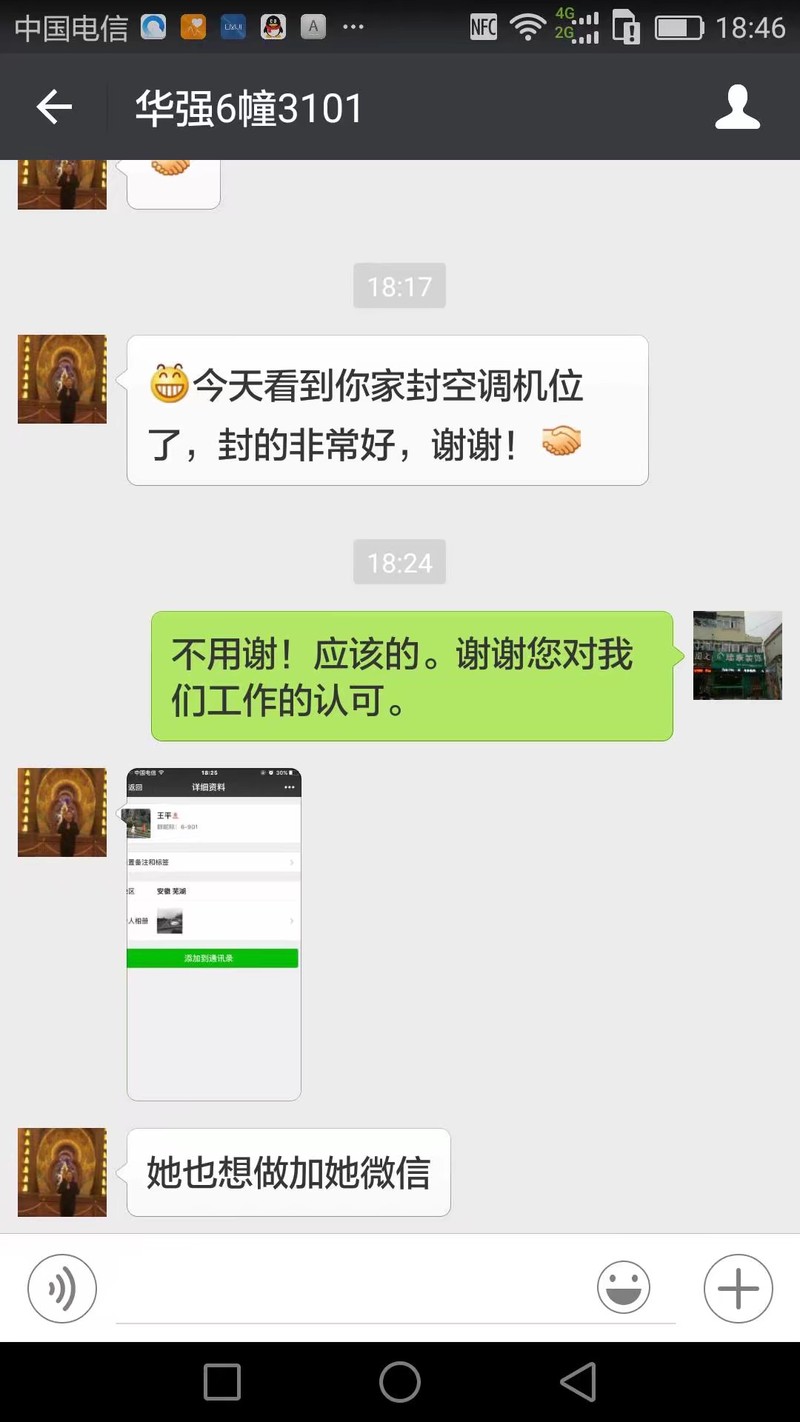The height and width of the screenshot is (1422, 800).
Task: Tap the system home button
Action: coord(400,1382)
